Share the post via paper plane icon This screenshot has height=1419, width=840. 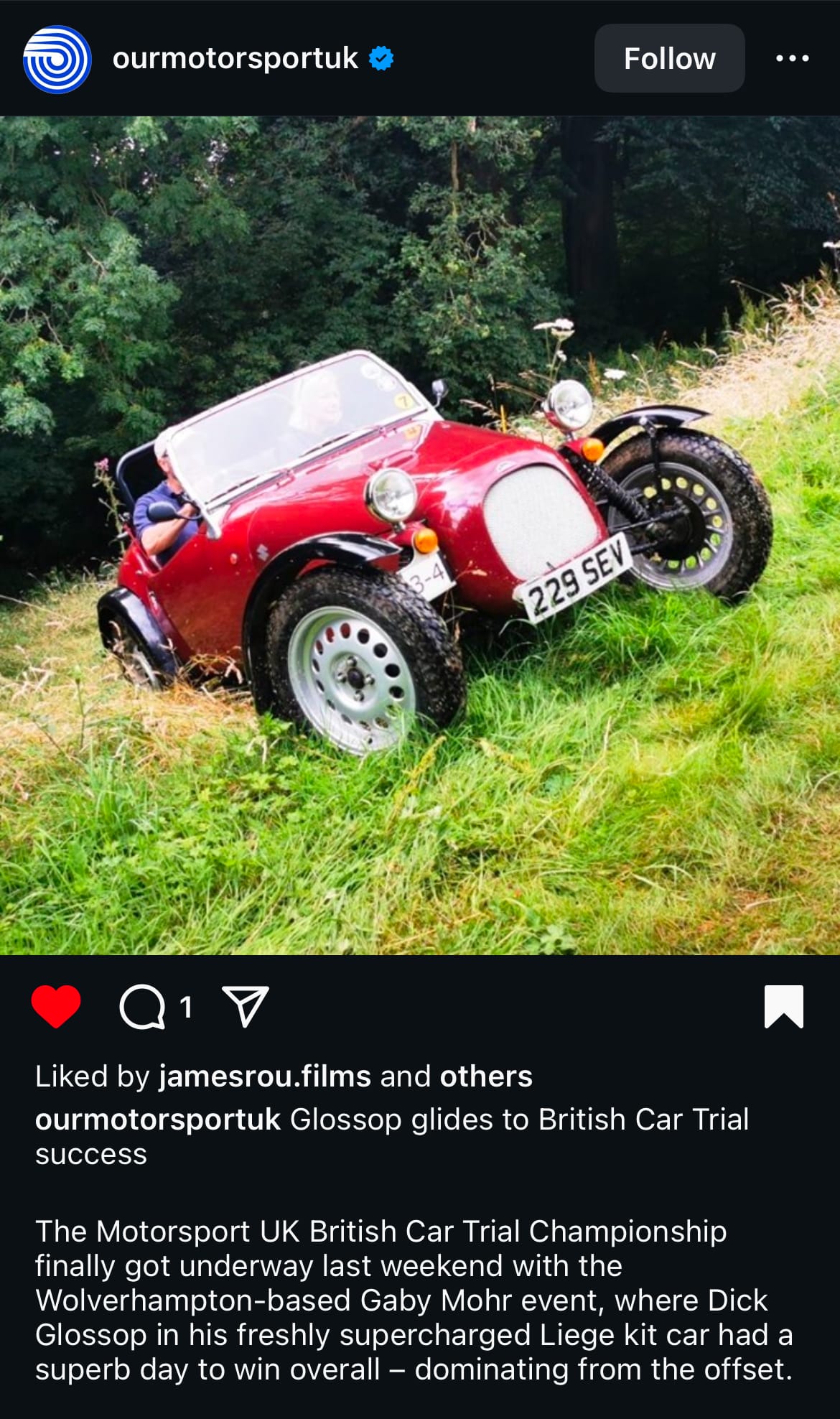246,1005
